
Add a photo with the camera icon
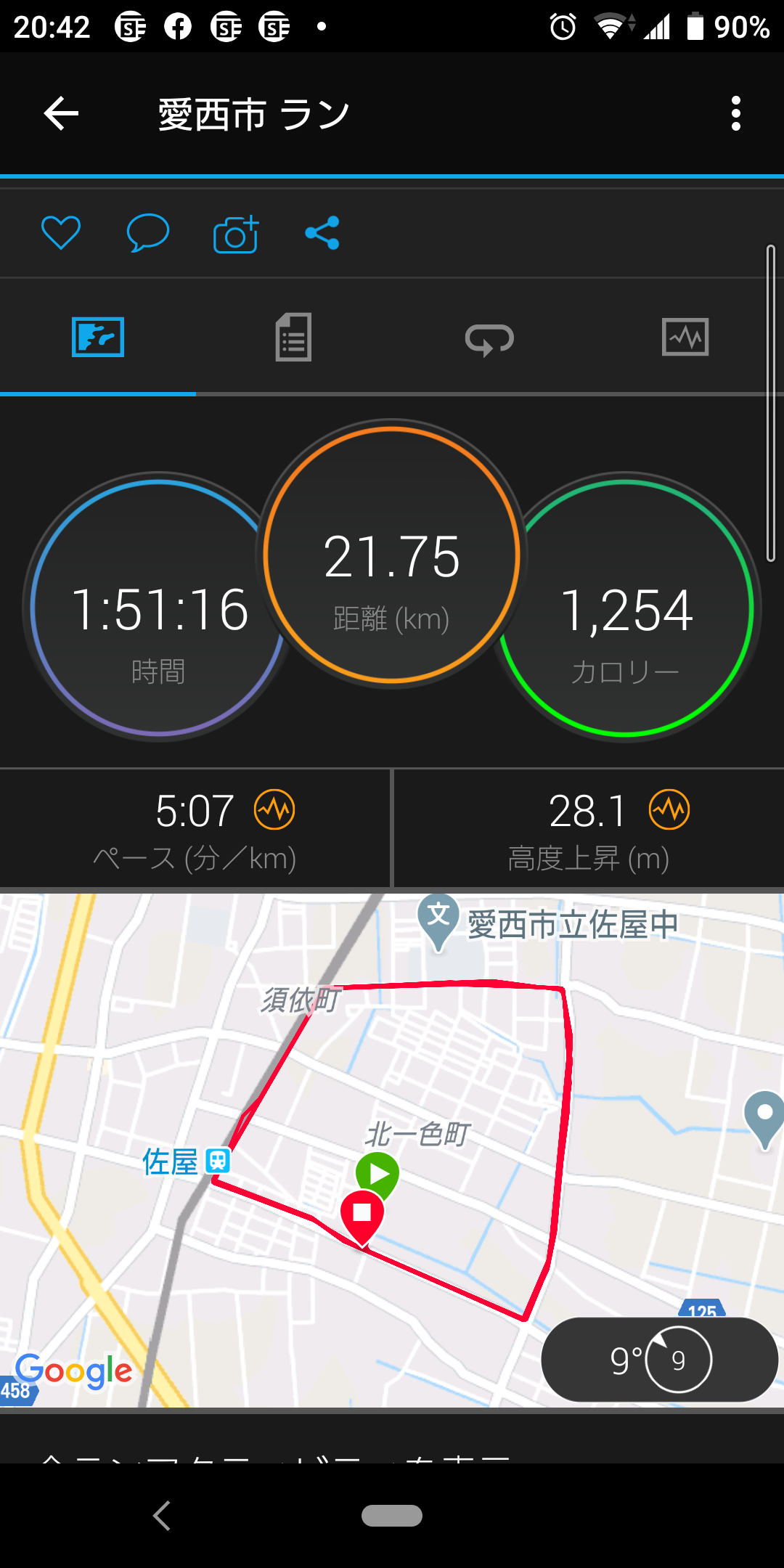(236, 234)
